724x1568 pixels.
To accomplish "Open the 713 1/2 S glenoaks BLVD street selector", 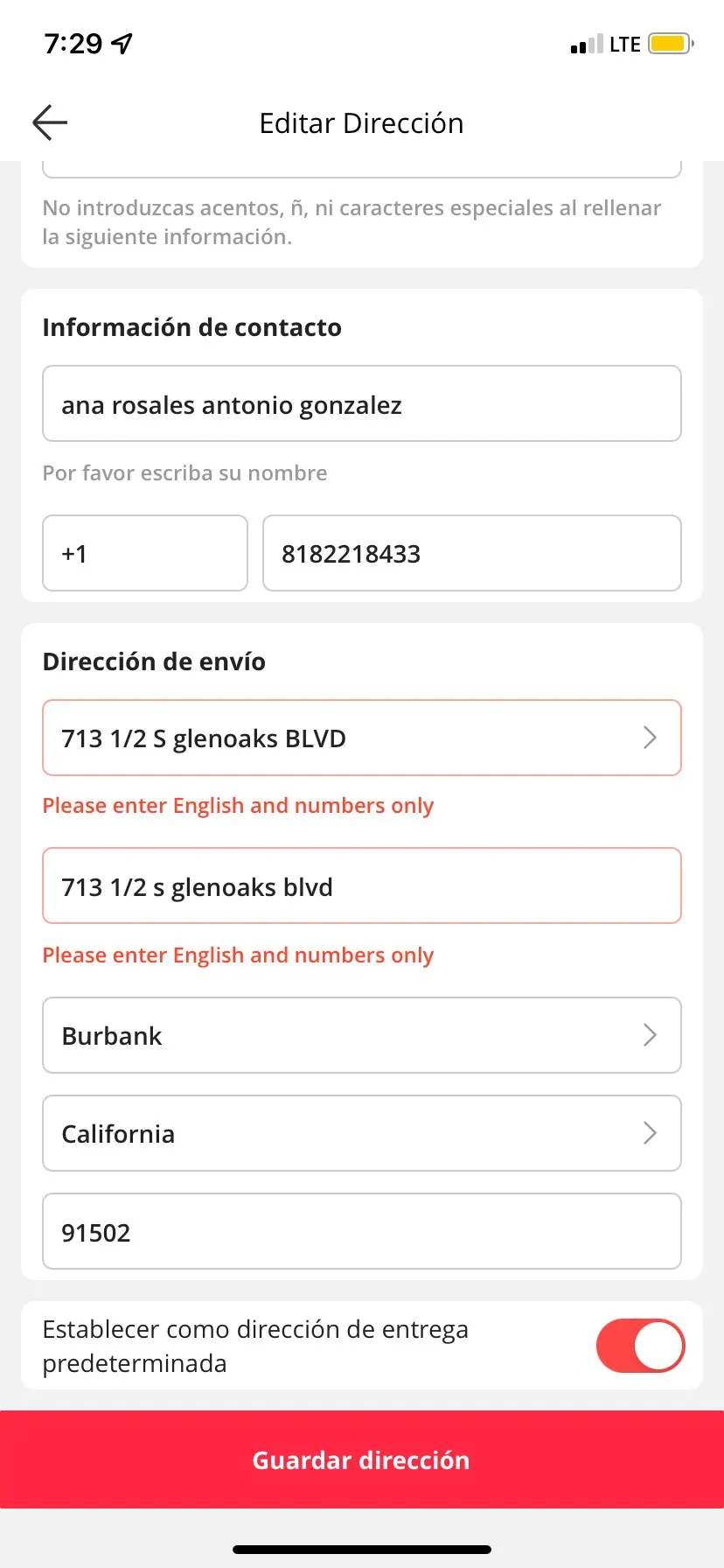I will (361, 738).
